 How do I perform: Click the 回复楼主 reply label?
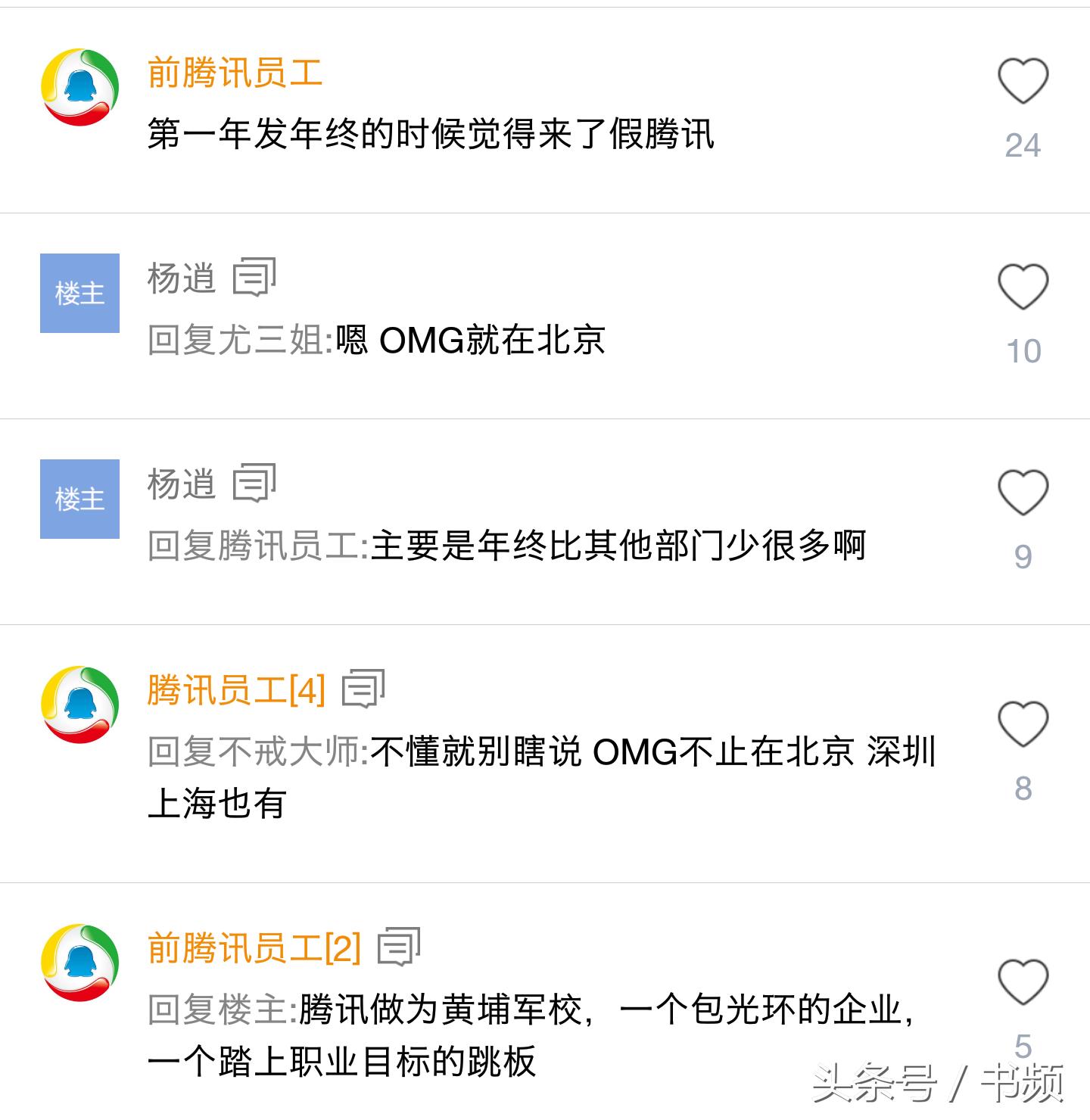point(220,1010)
